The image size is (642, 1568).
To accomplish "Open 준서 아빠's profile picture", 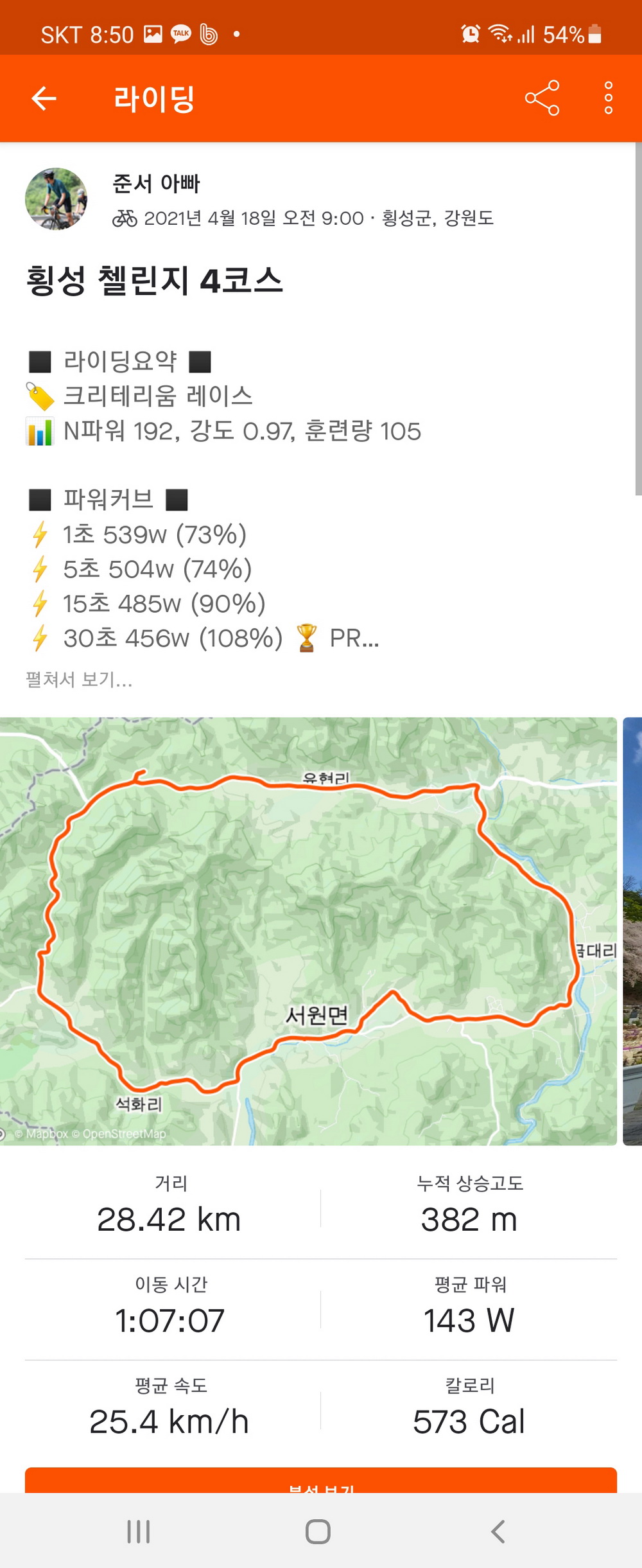I will (56, 199).
